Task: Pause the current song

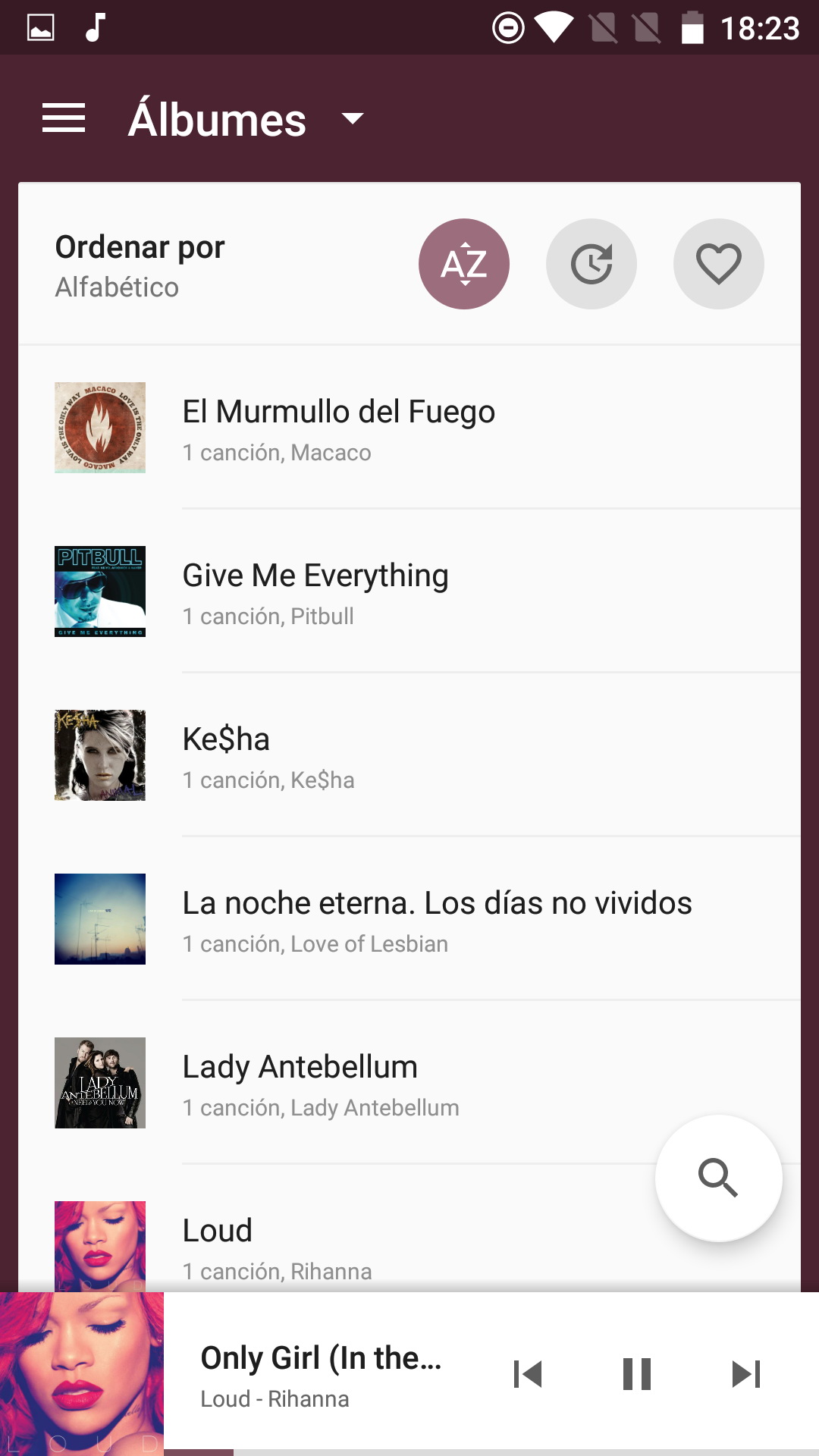Action: (x=637, y=1374)
